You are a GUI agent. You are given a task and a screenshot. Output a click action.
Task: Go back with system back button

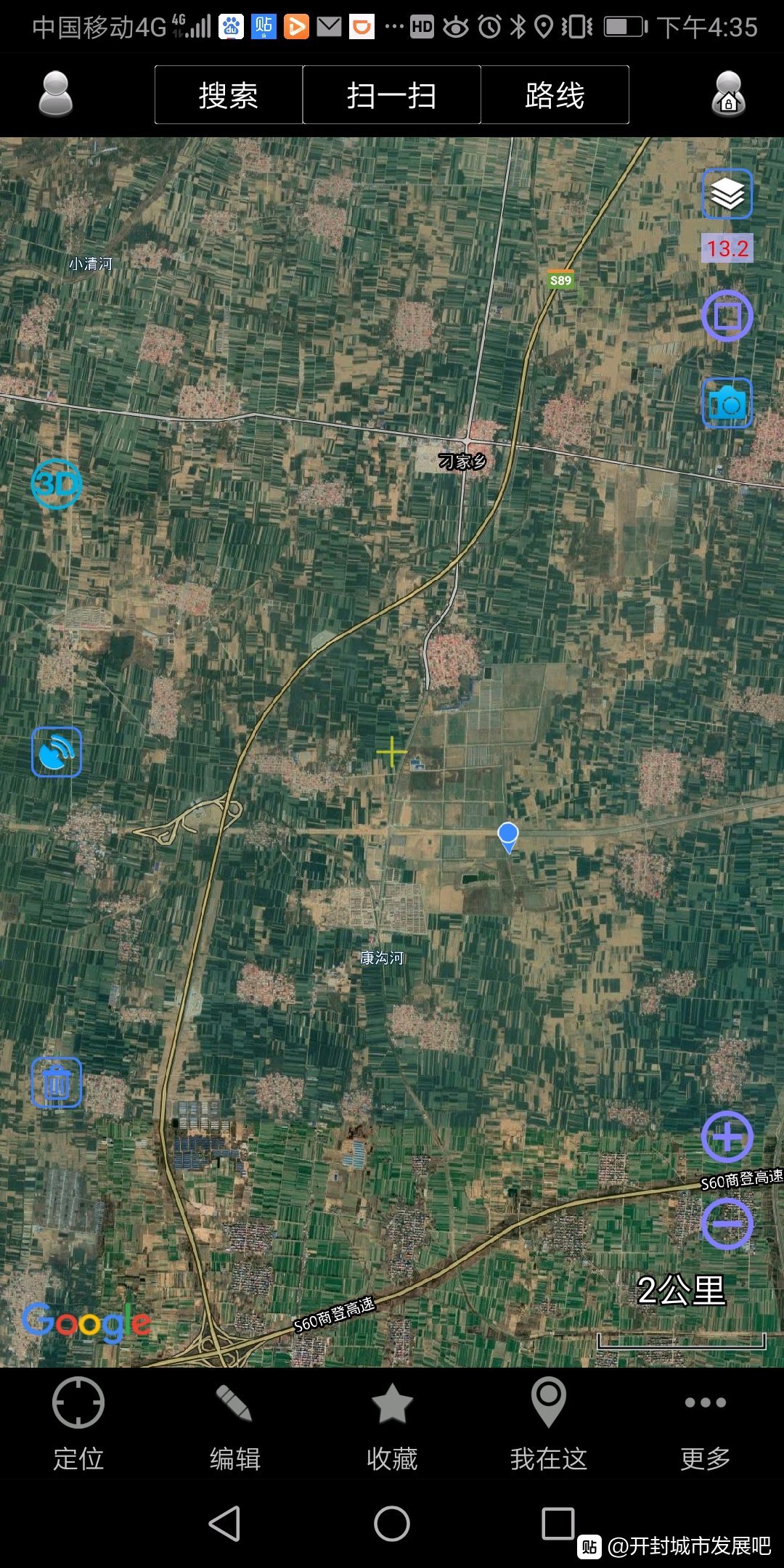point(224,1523)
